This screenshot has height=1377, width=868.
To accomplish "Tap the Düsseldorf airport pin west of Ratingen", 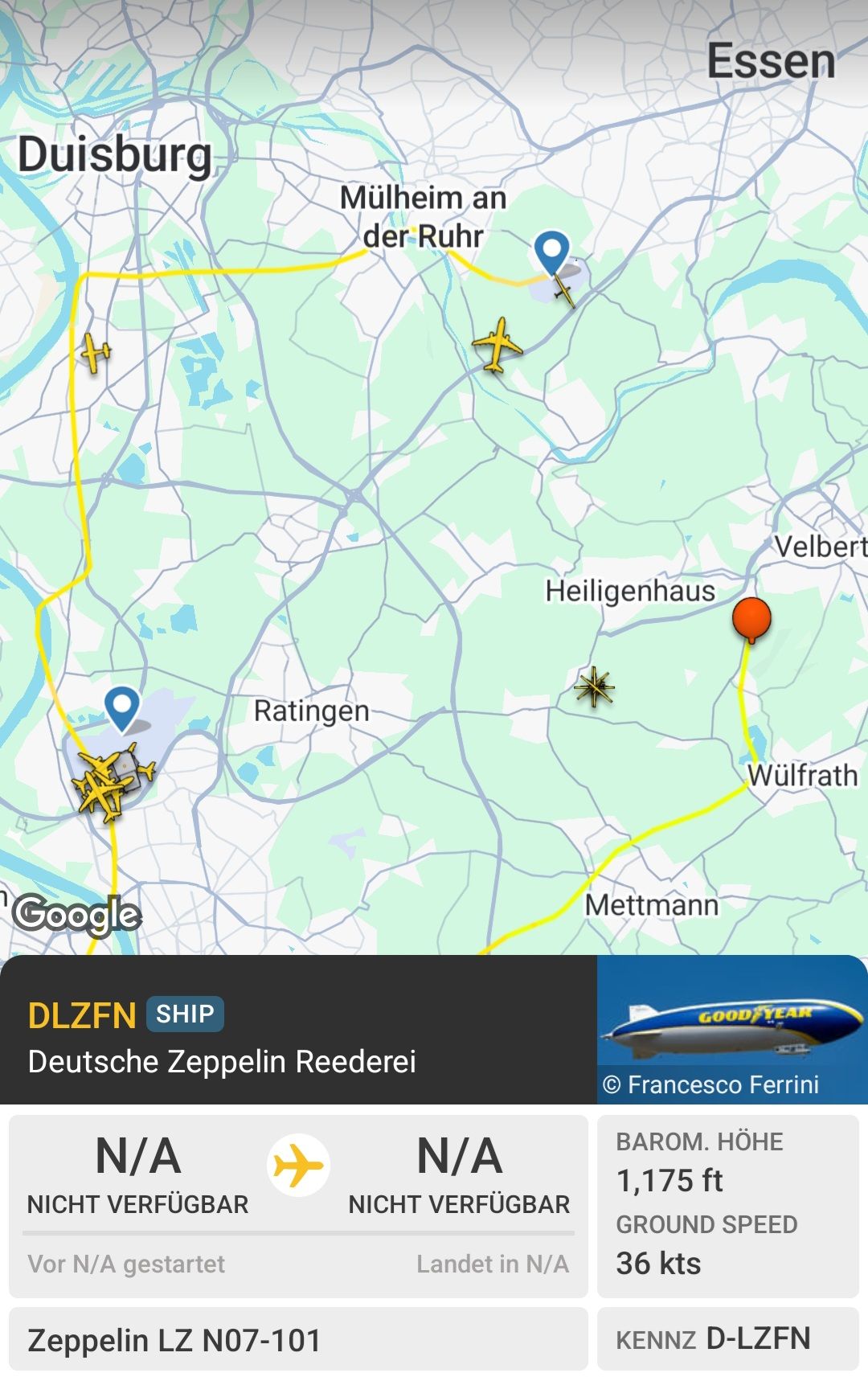I will pyautogui.click(x=122, y=708).
